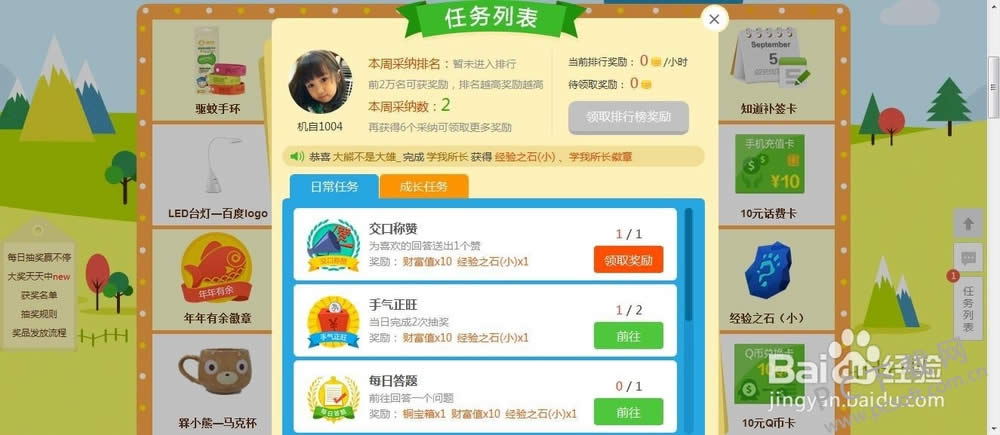Open the 大奖天天中 new link

click(39, 276)
